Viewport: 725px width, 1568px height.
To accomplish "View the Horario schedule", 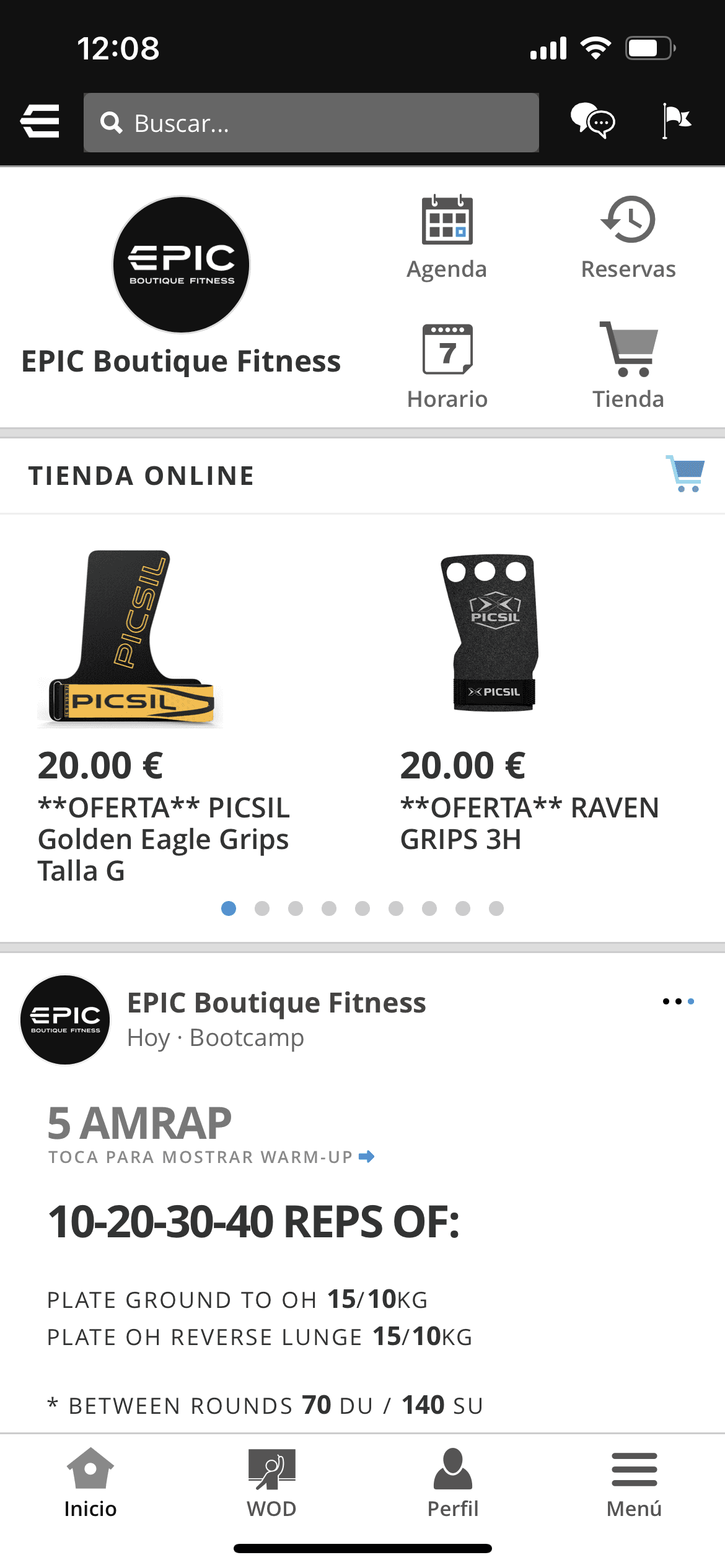I will (447, 367).
